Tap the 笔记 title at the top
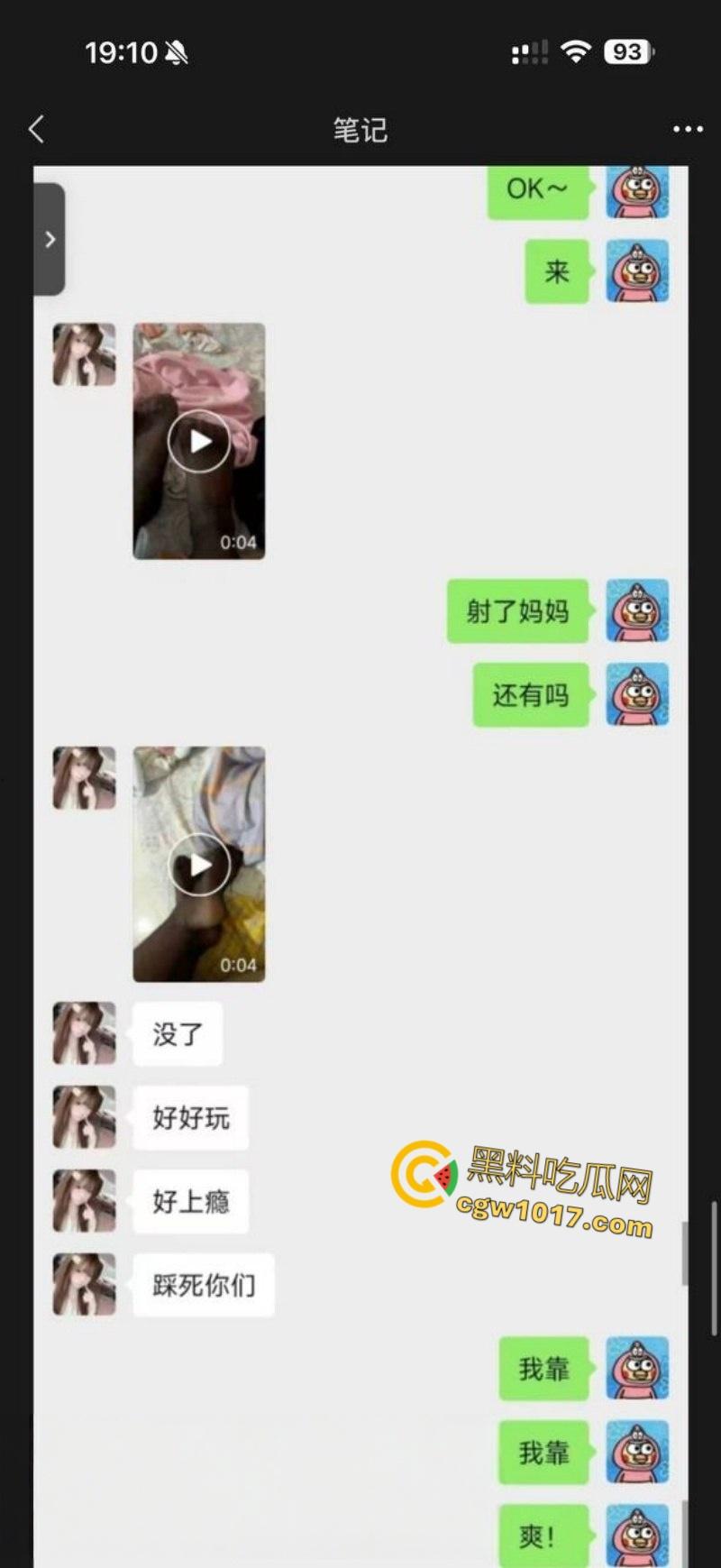The height and width of the screenshot is (1568, 721). 360,129
